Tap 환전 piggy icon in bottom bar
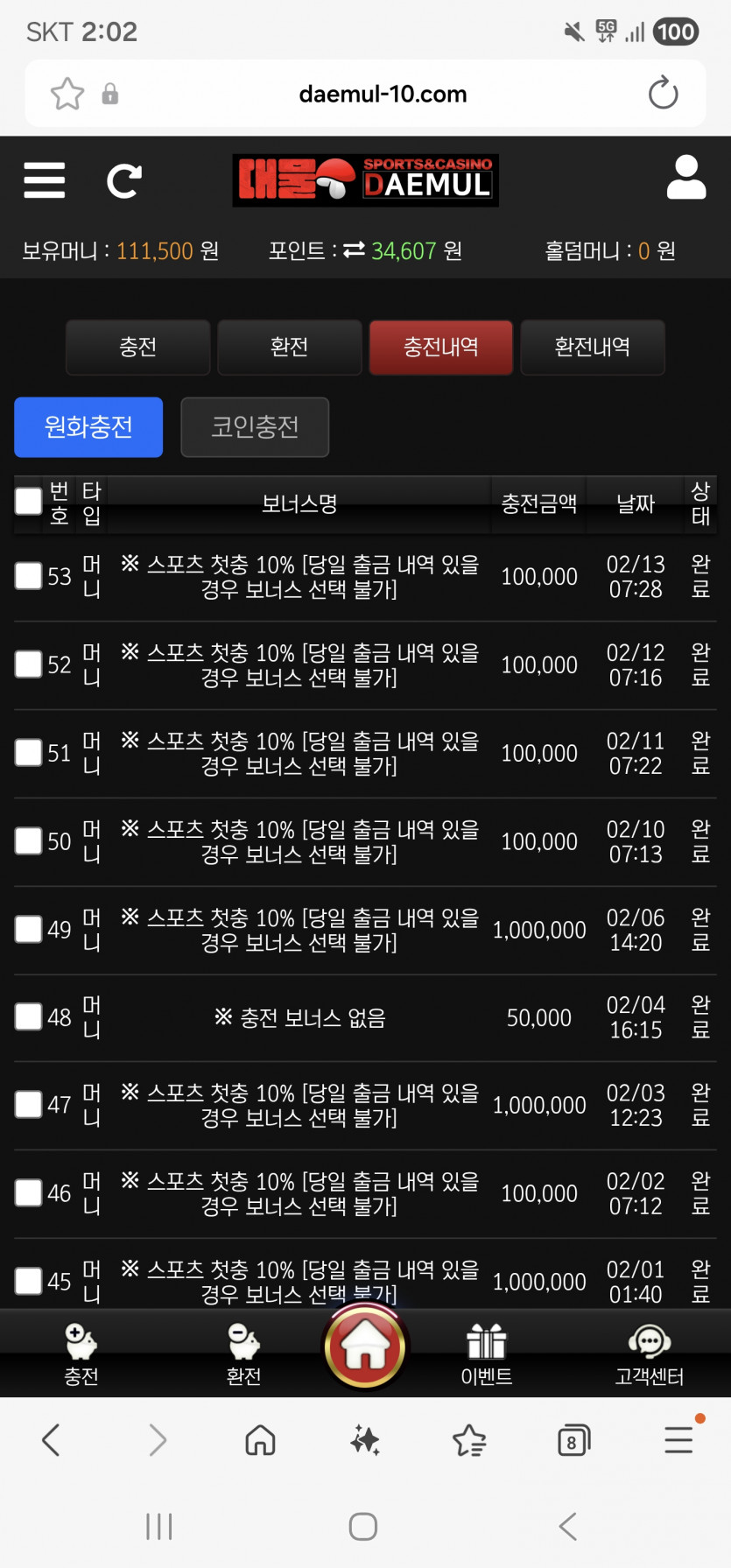This screenshot has height=1568, width=731. tap(243, 1354)
